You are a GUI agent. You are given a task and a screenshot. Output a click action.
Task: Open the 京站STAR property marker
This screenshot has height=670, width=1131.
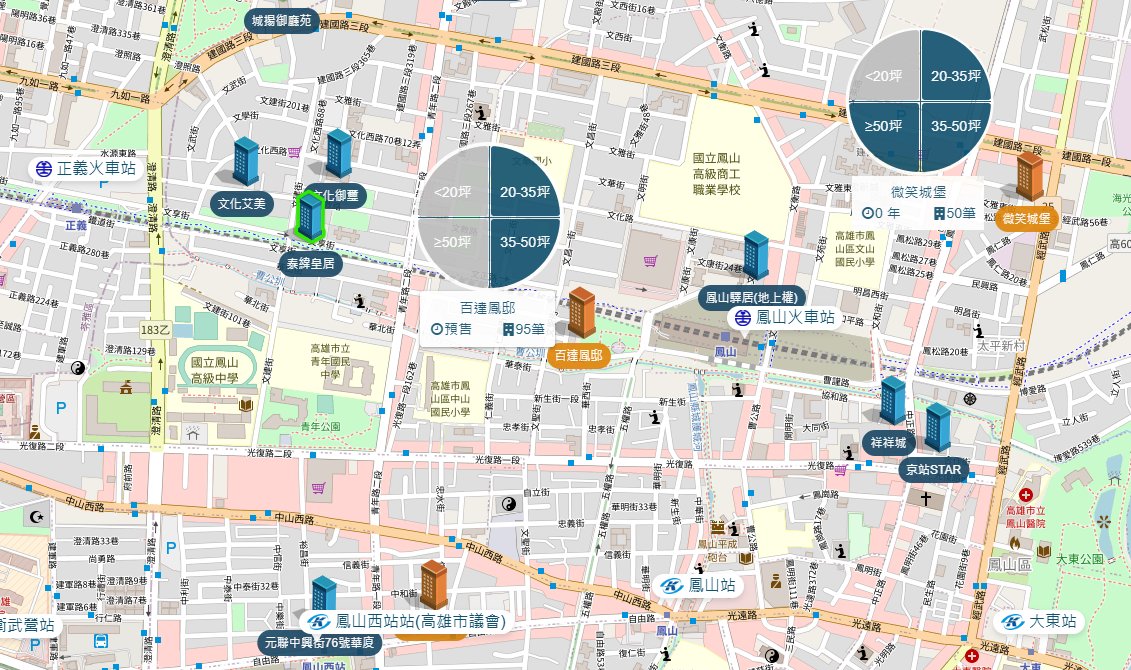pos(938,428)
